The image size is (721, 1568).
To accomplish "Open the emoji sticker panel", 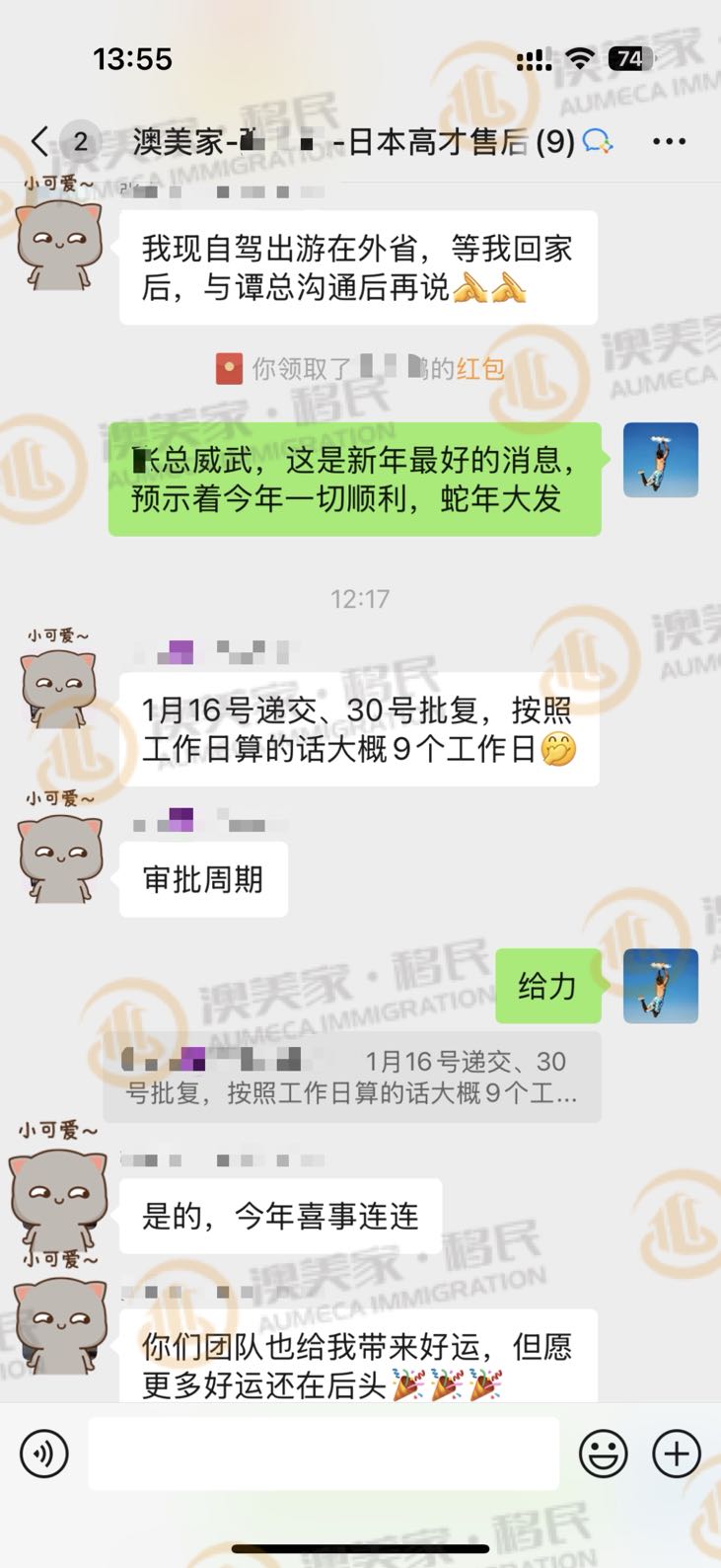I will 603,1454.
